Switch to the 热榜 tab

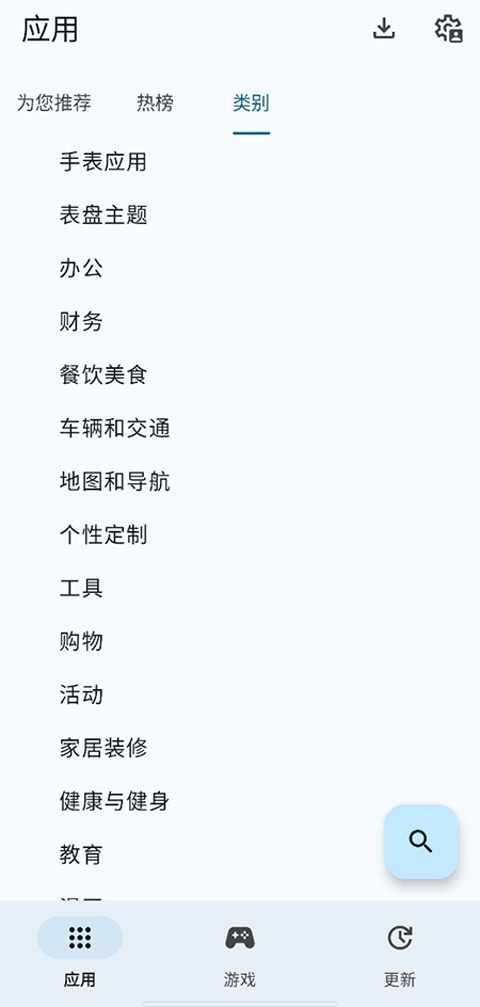point(155,103)
